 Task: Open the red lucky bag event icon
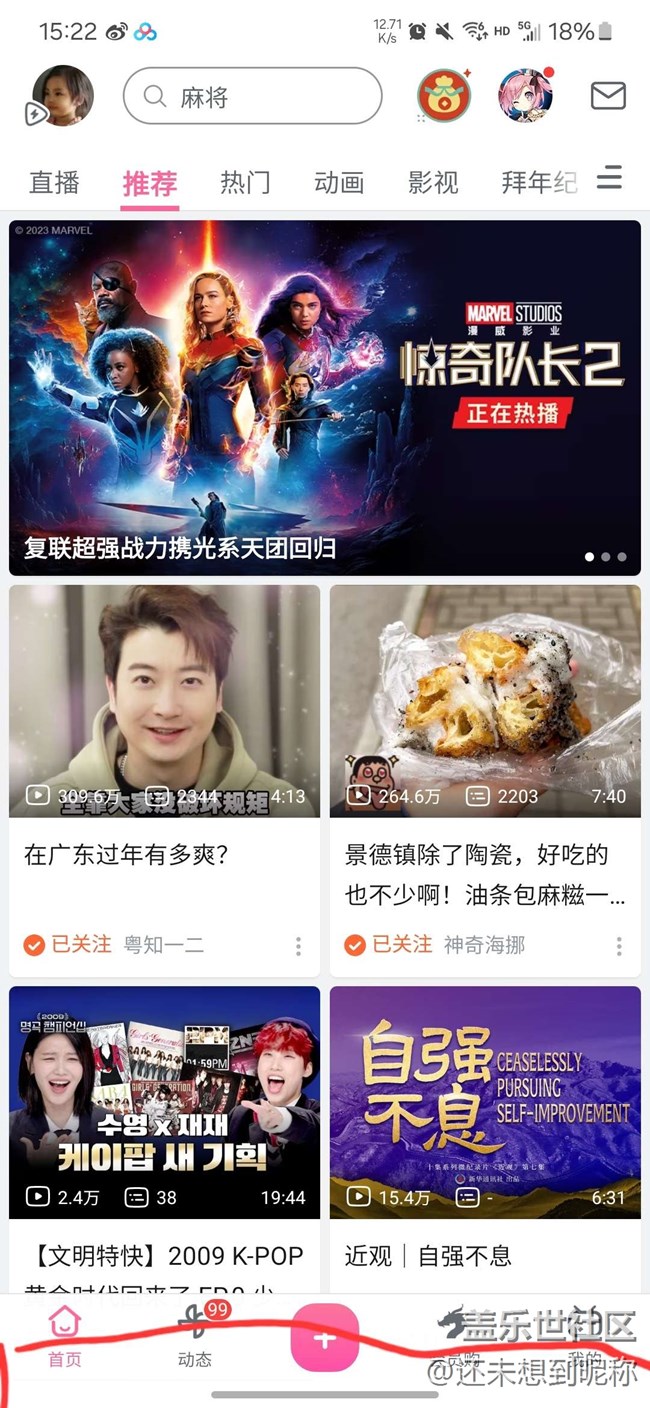pos(444,96)
